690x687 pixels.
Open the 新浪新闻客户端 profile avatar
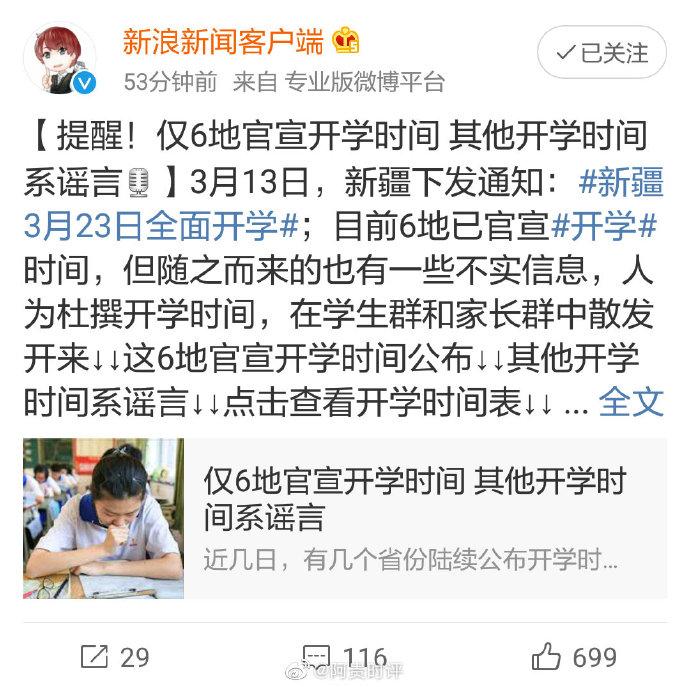60,59
